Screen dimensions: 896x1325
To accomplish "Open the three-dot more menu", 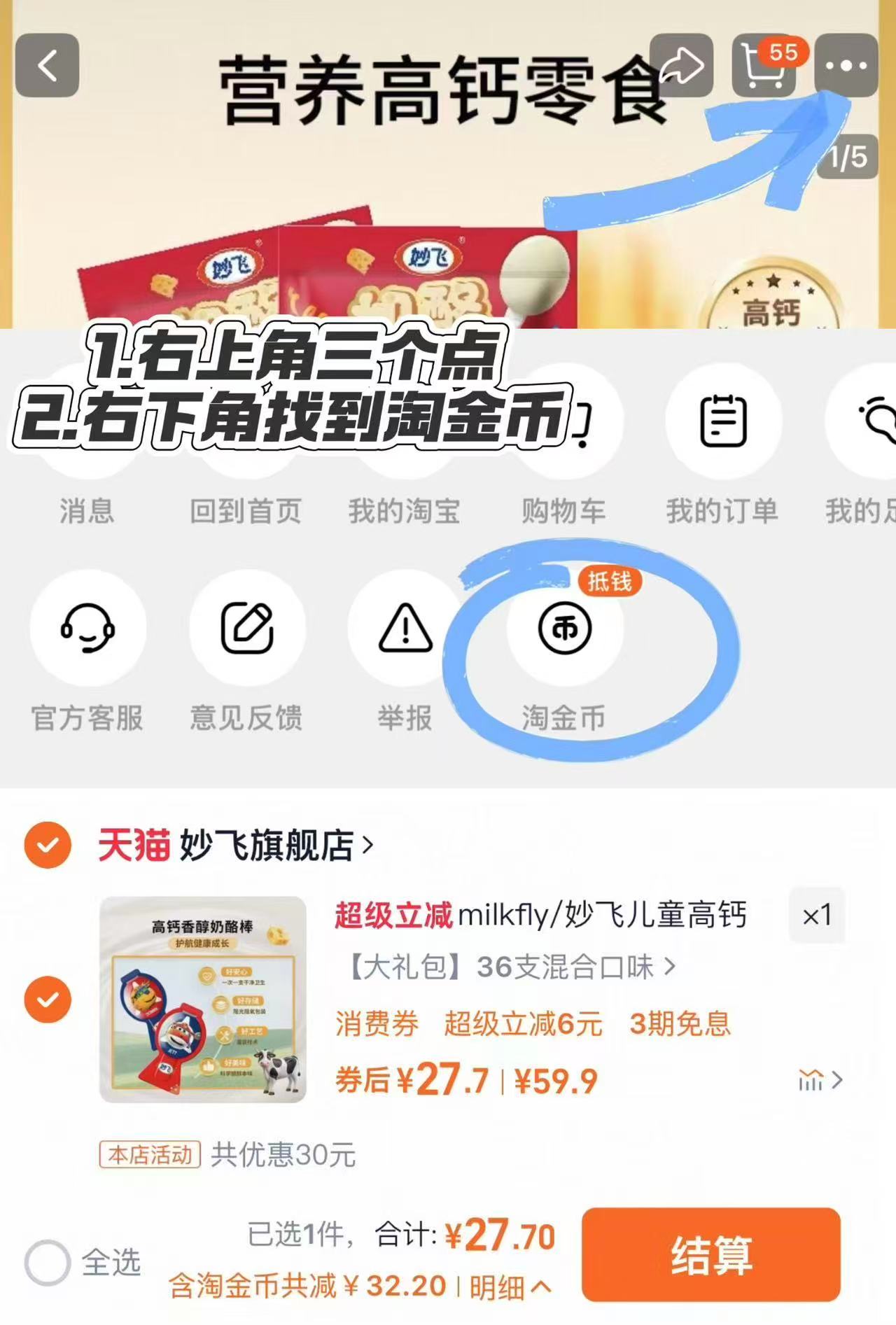I will 847,66.
